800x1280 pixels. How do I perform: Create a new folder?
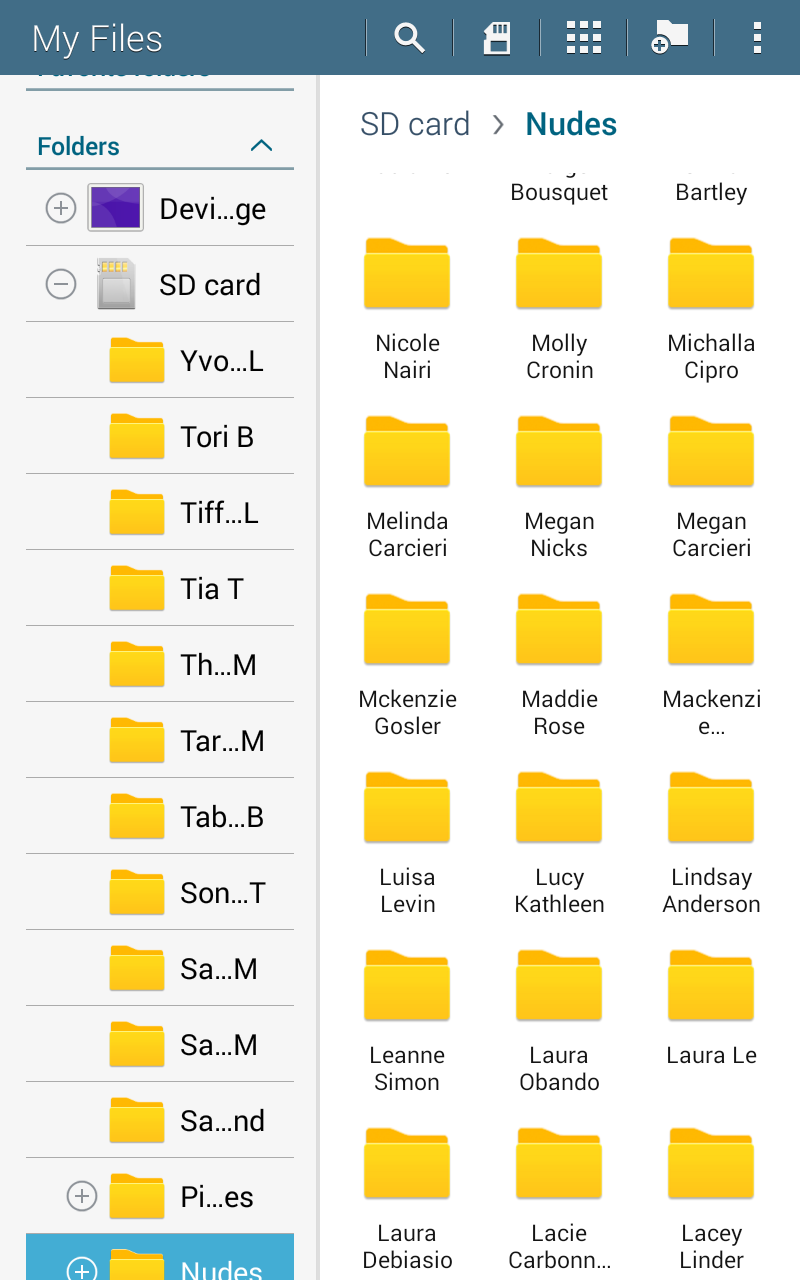click(x=670, y=38)
